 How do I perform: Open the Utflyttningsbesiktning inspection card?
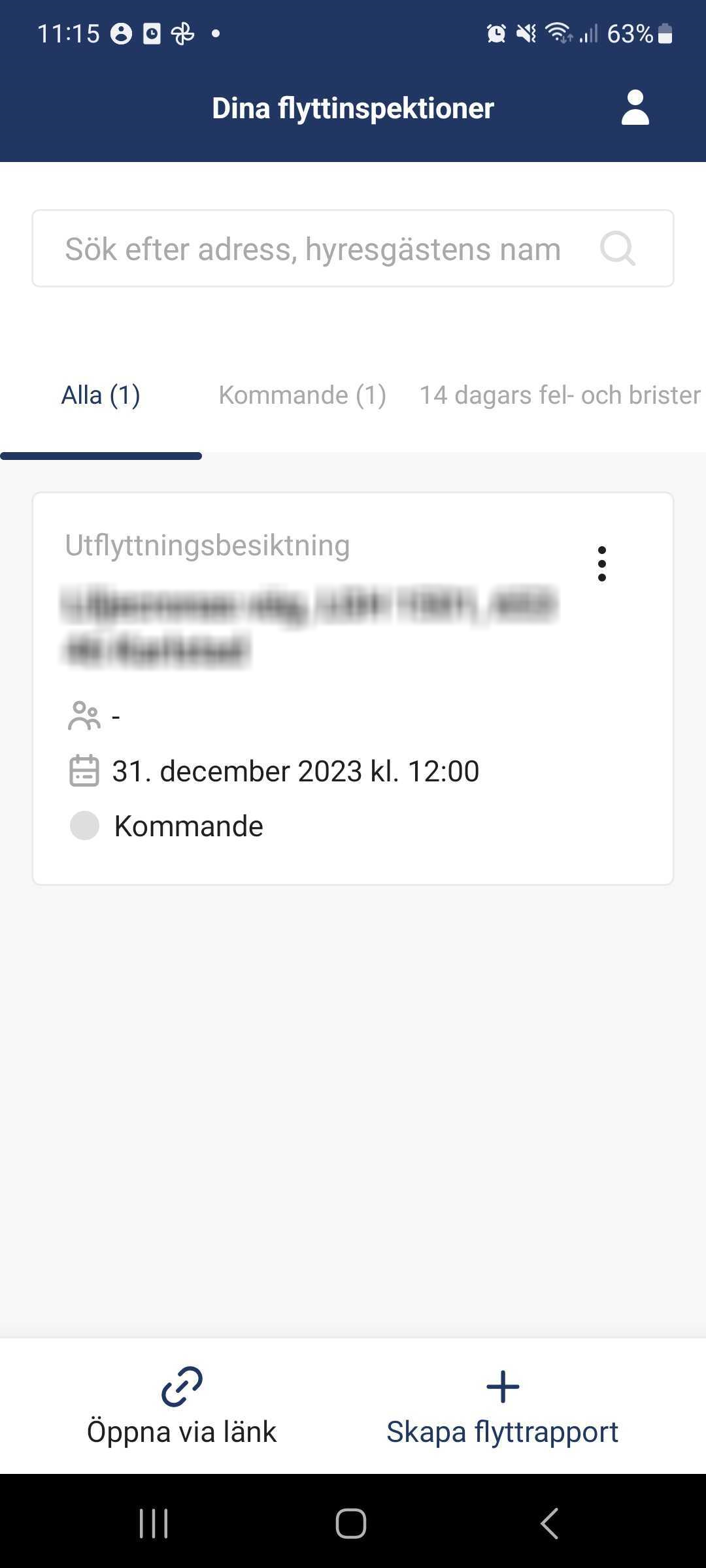pyautogui.click(x=353, y=689)
